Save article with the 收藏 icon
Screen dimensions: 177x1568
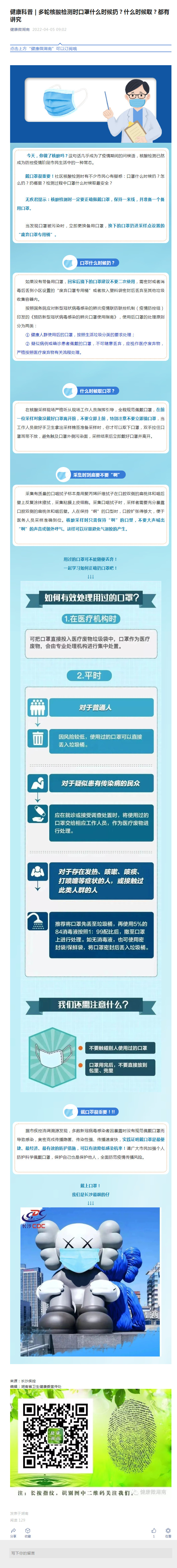(x=27, y=1533)
